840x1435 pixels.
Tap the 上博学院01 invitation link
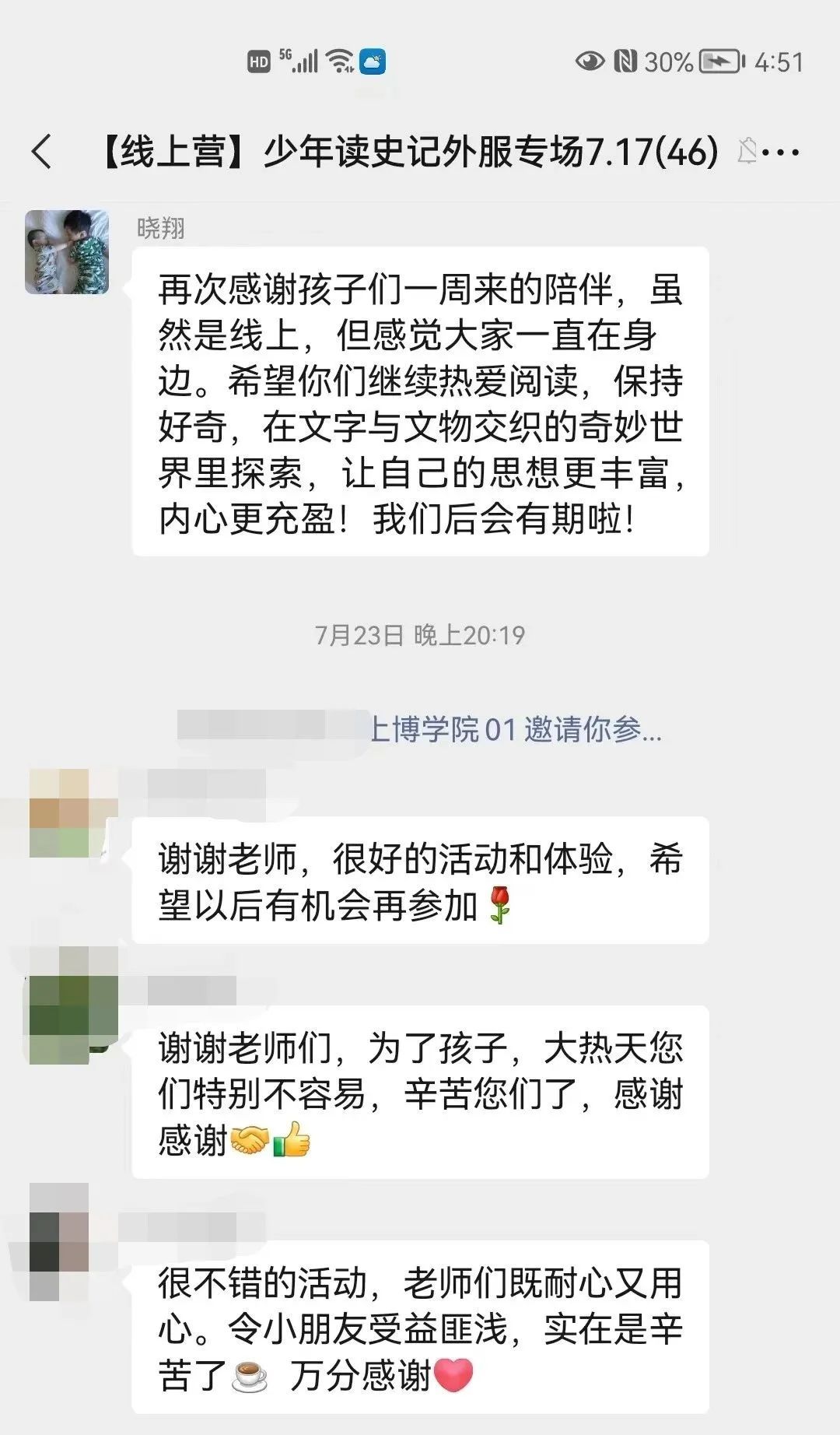pyautogui.click(x=514, y=730)
